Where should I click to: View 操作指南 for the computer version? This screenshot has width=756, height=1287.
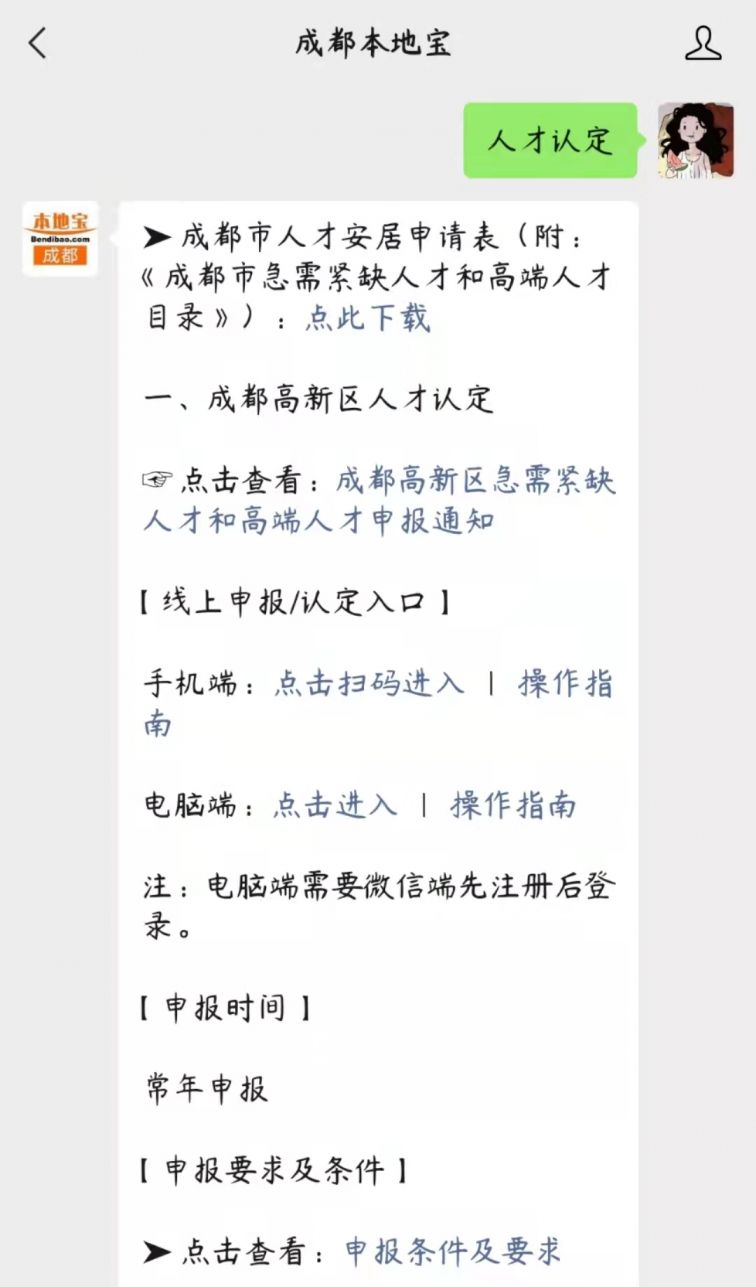(513, 805)
